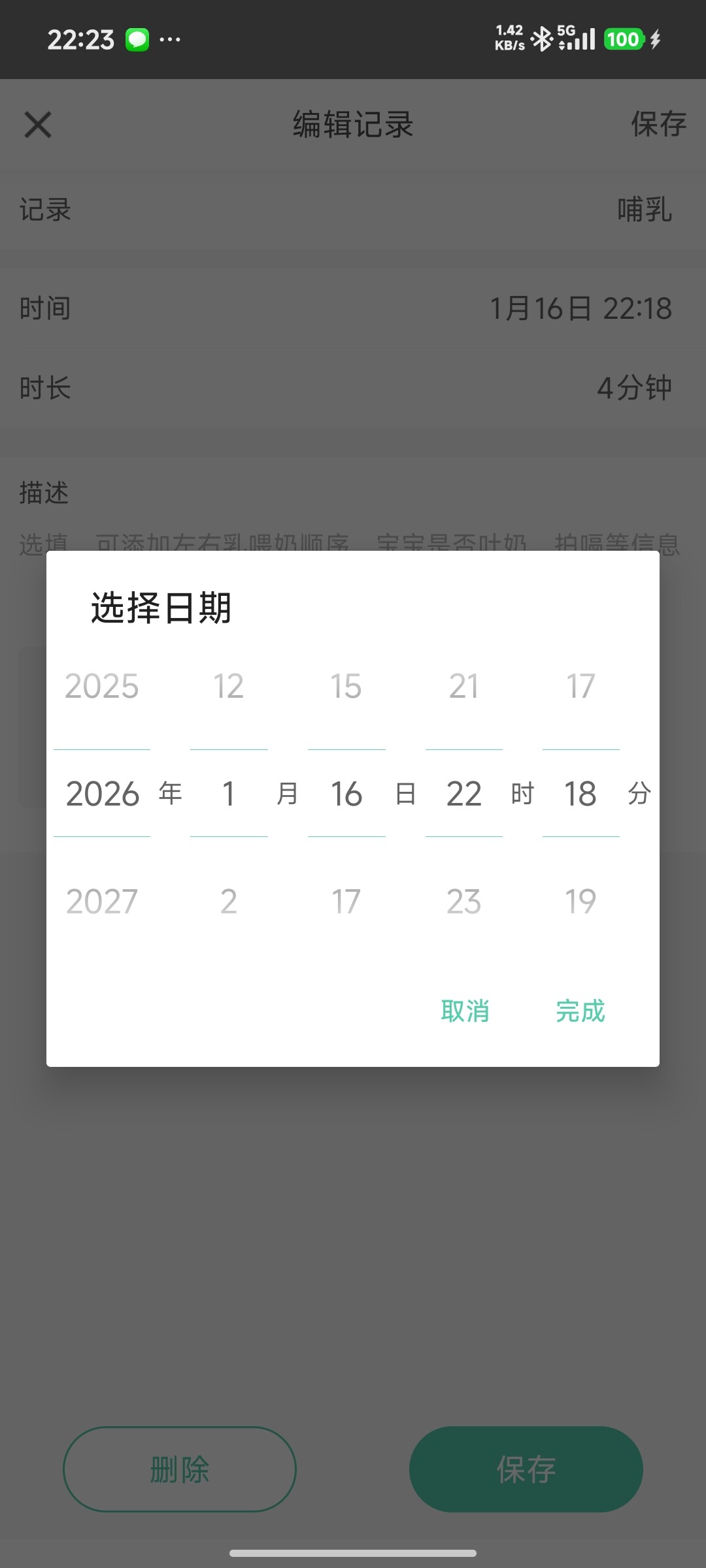
Task: Confirm the date with 完成
Action: coord(580,1011)
